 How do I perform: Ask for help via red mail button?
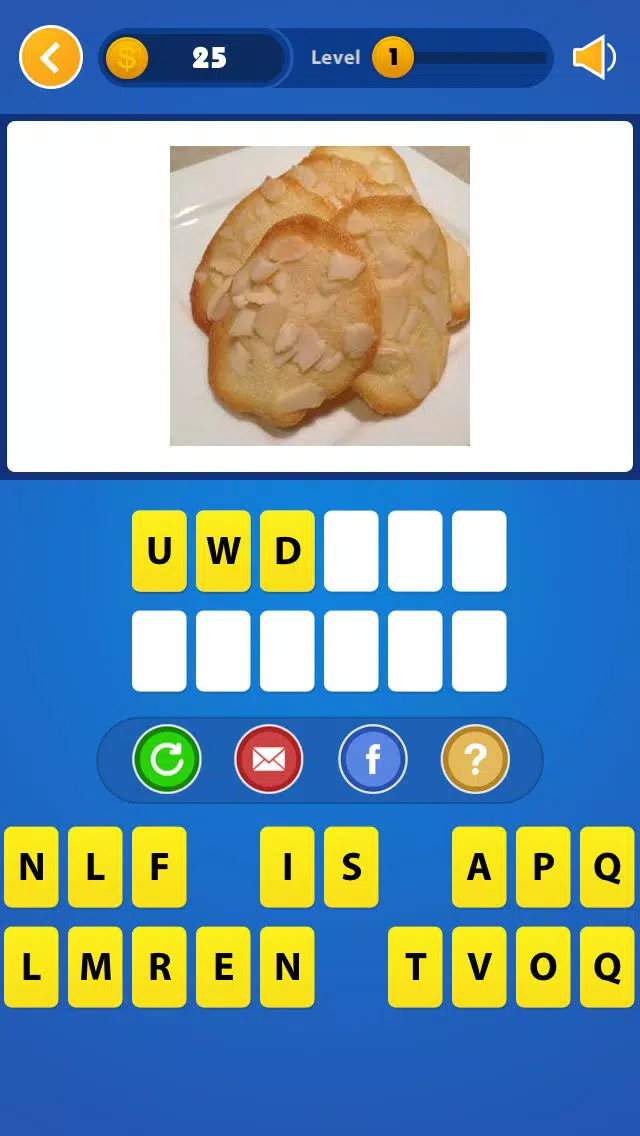269,760
